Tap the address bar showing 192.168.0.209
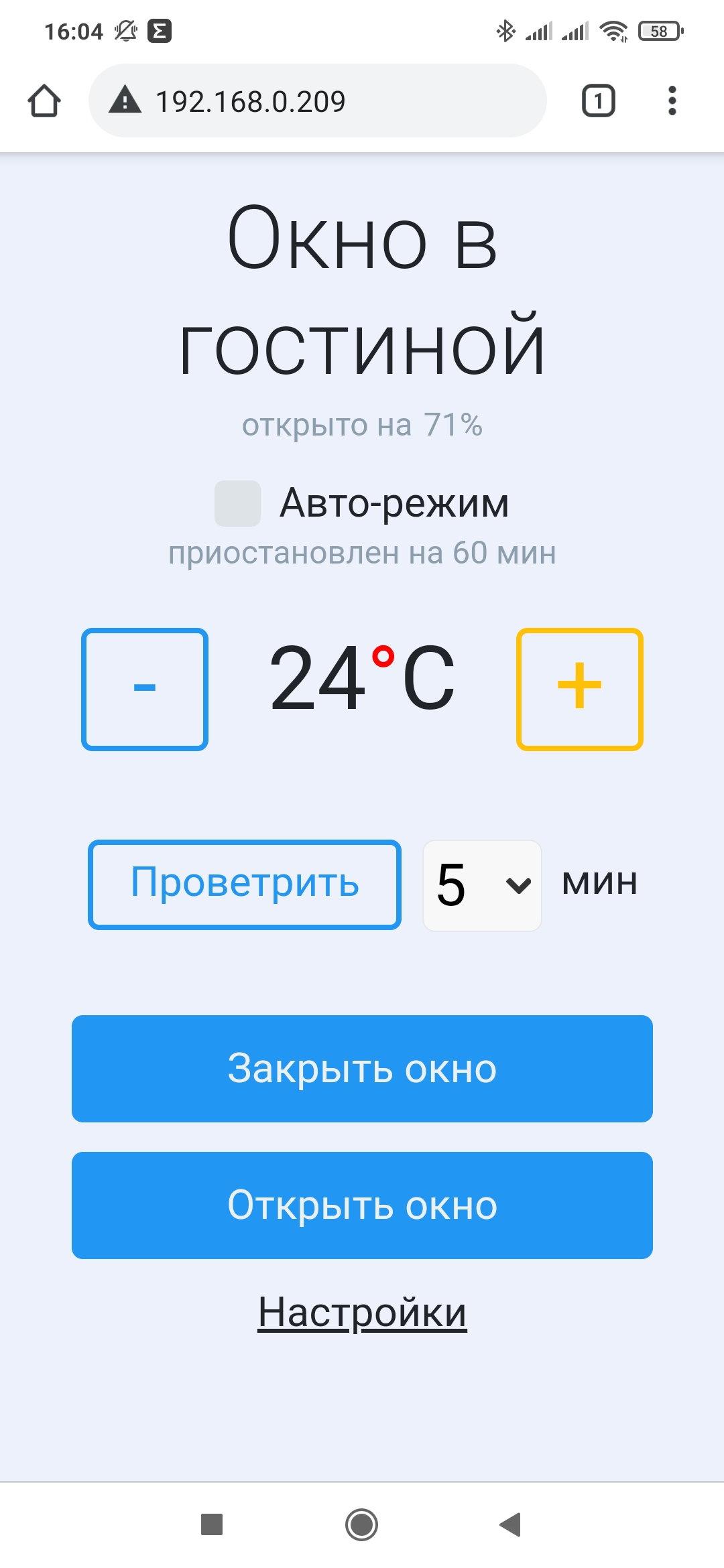724x1568 pixels. (317, 101)
